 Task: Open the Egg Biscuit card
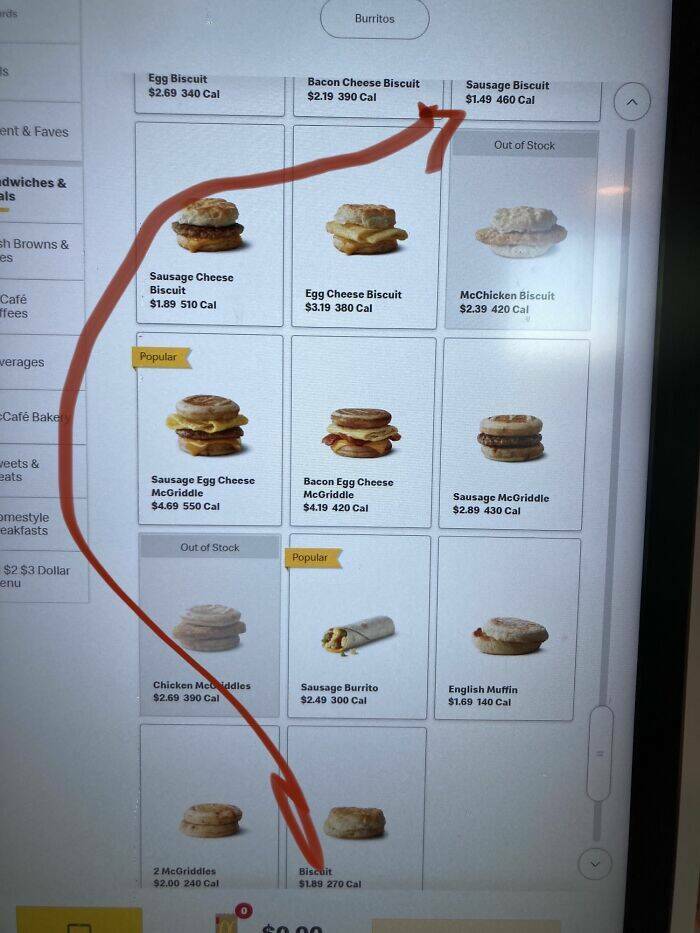click(209, 90)
